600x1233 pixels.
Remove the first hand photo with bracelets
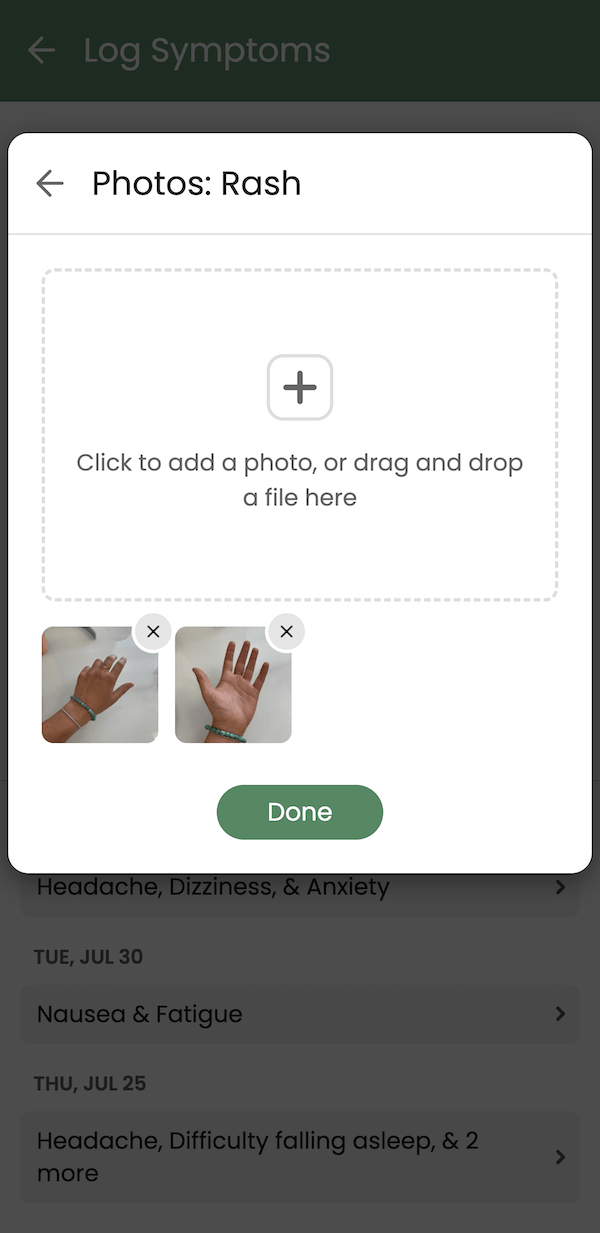pos(153,631)
